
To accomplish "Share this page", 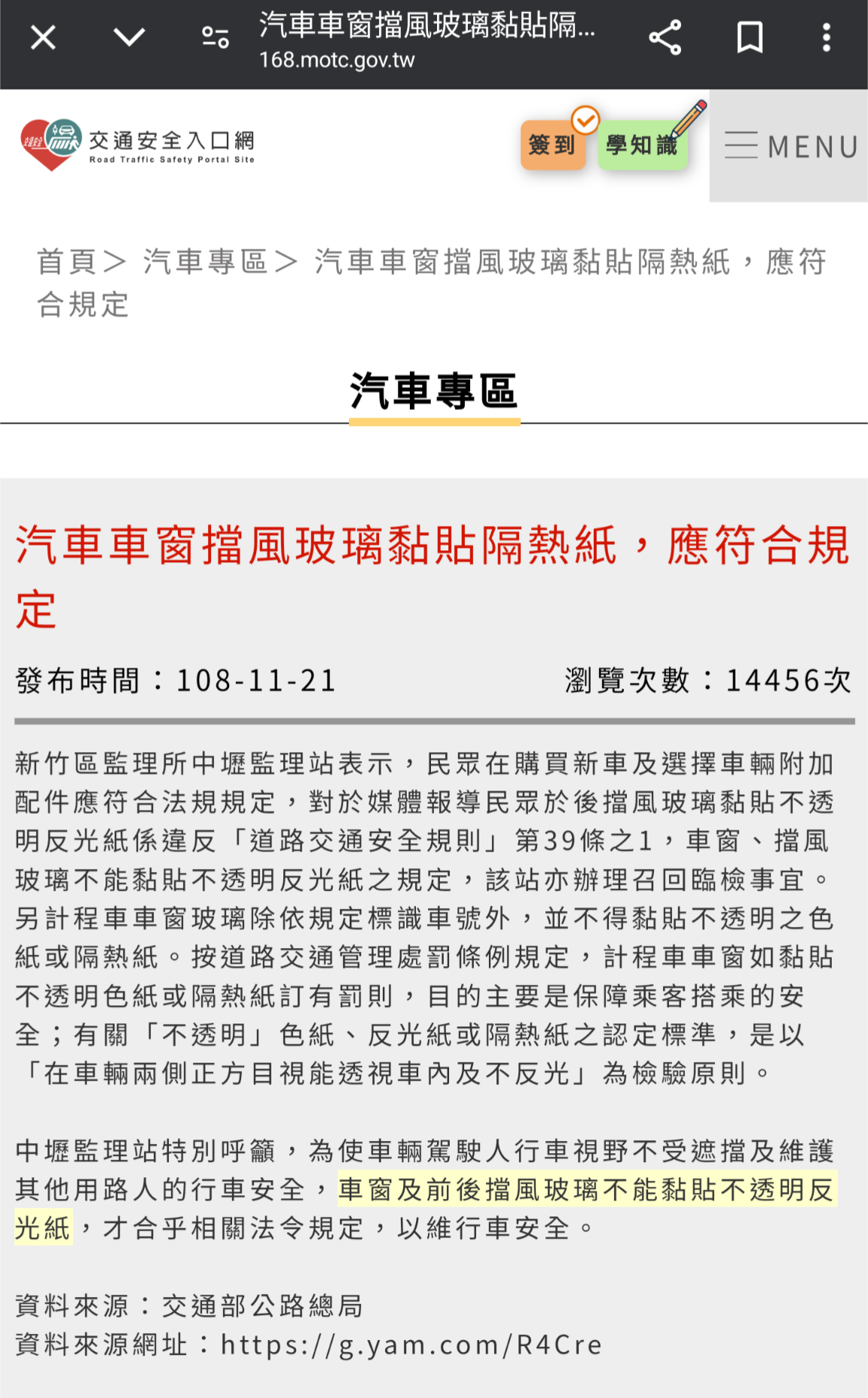I will pyautogui.click(x=665, y=38).
